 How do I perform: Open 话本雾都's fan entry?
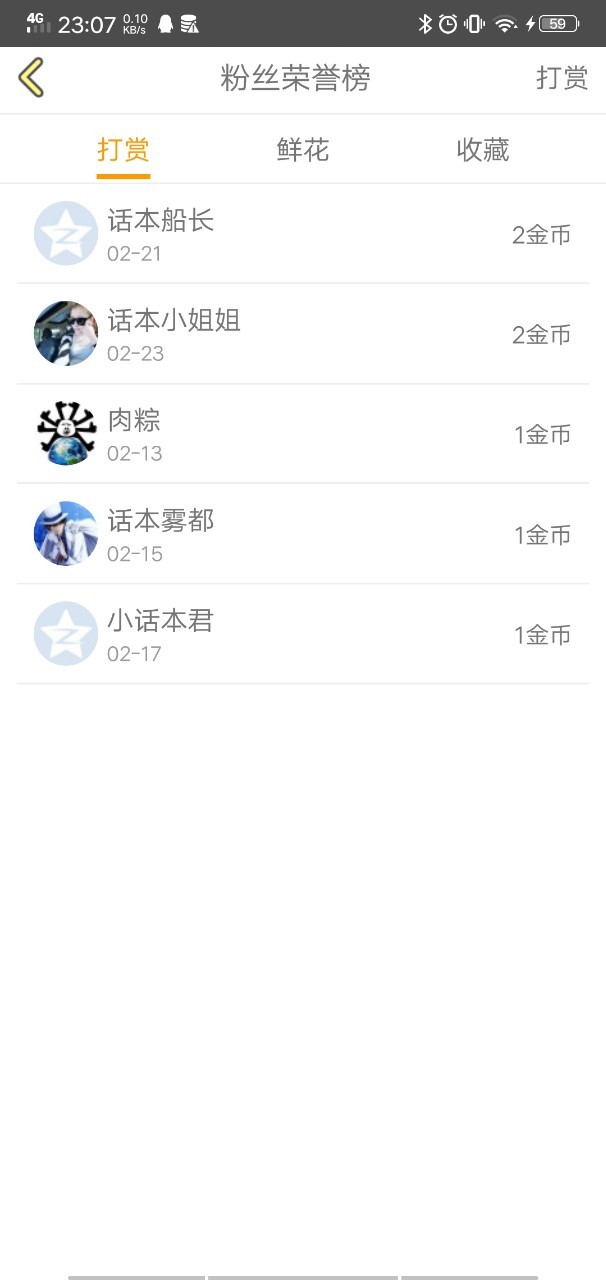click(302, 534)
